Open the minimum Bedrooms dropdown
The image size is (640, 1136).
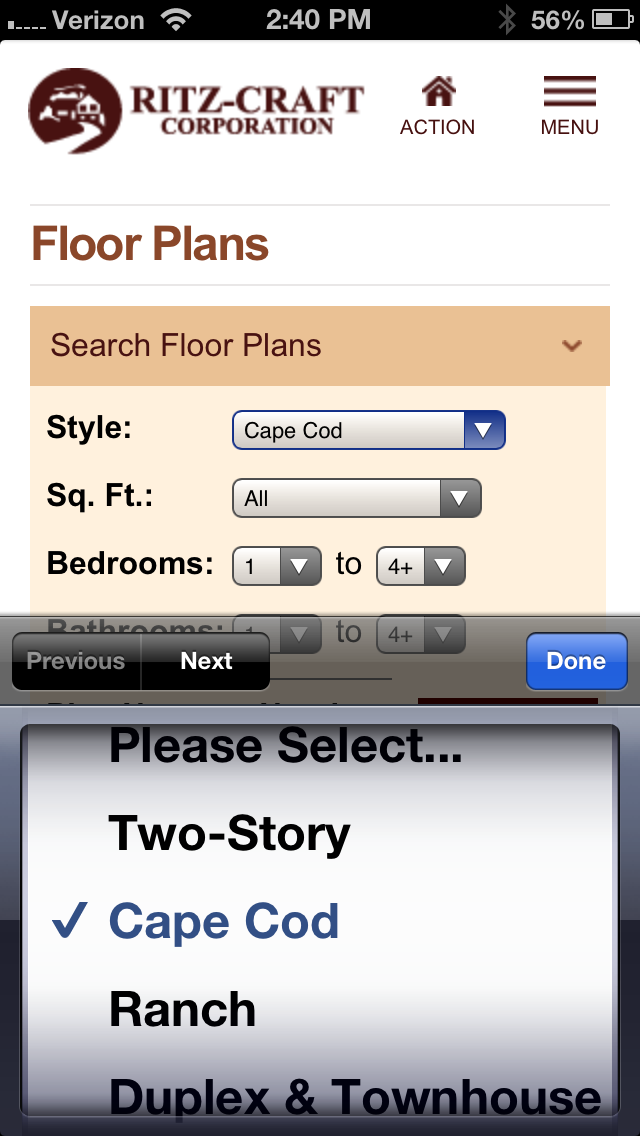pyautogui.click(x=276, y=567)
